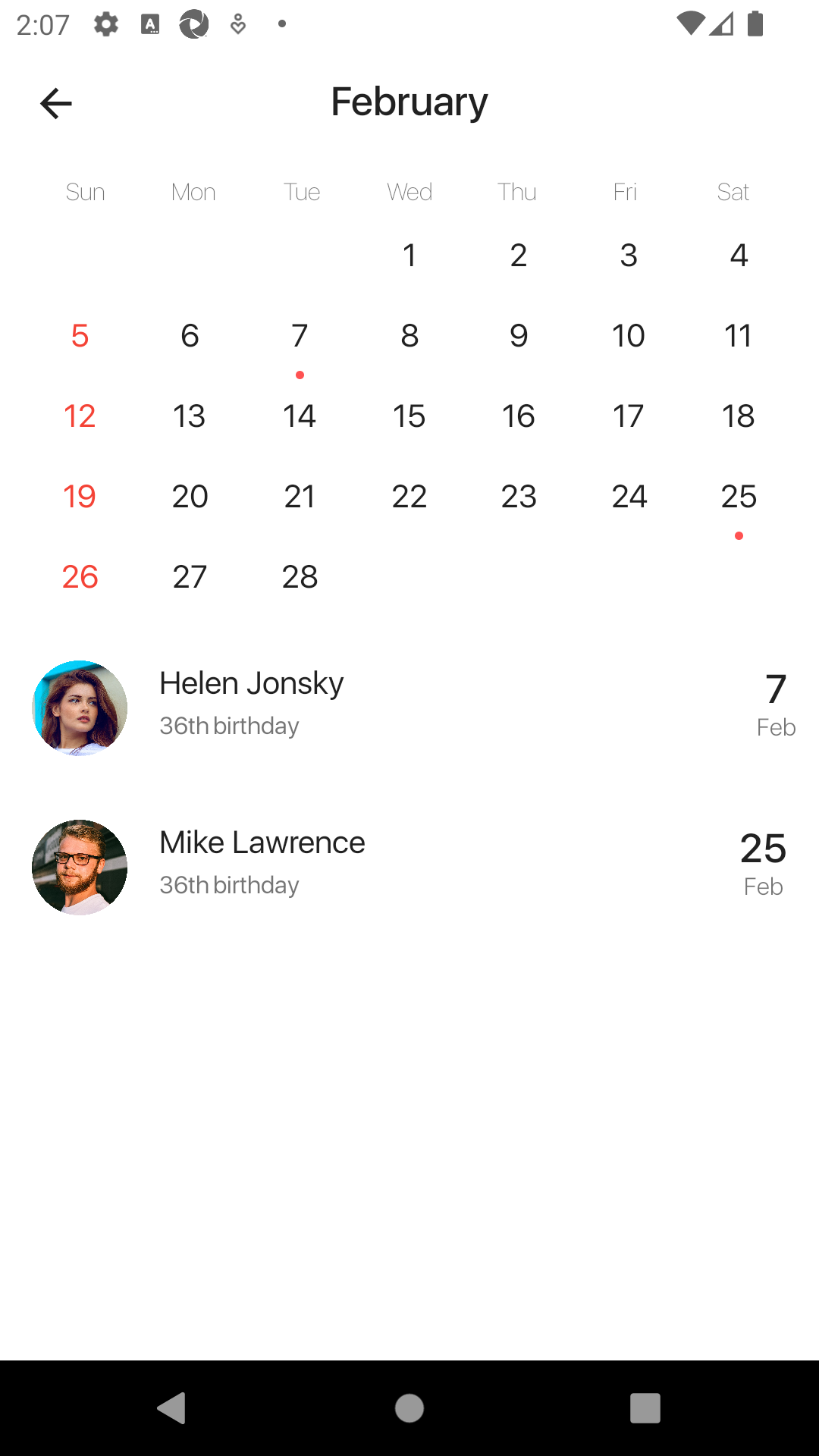Go back using the top arrow
Screen dimensions: 819x1456
(55, 103)
